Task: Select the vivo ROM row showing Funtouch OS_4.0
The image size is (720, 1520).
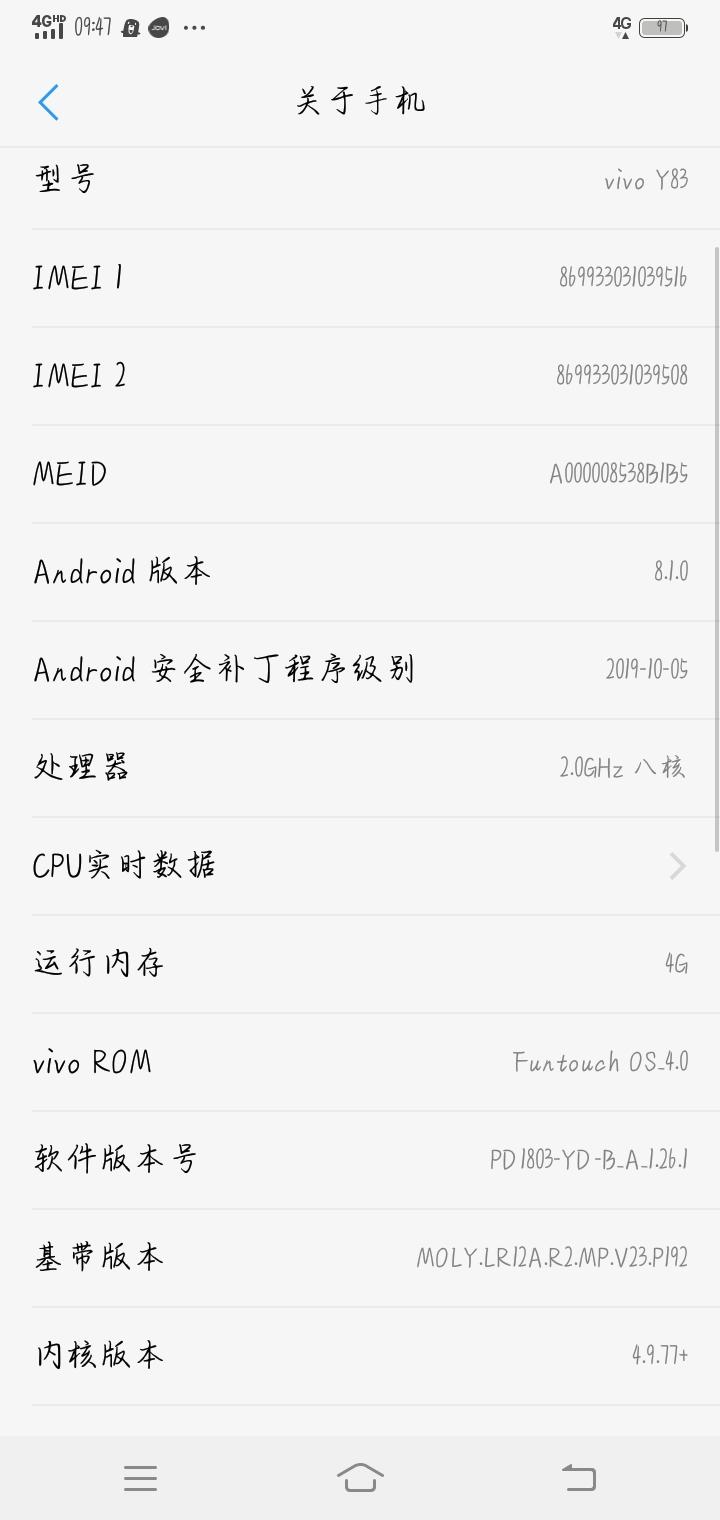Action: pos(360,1062)
